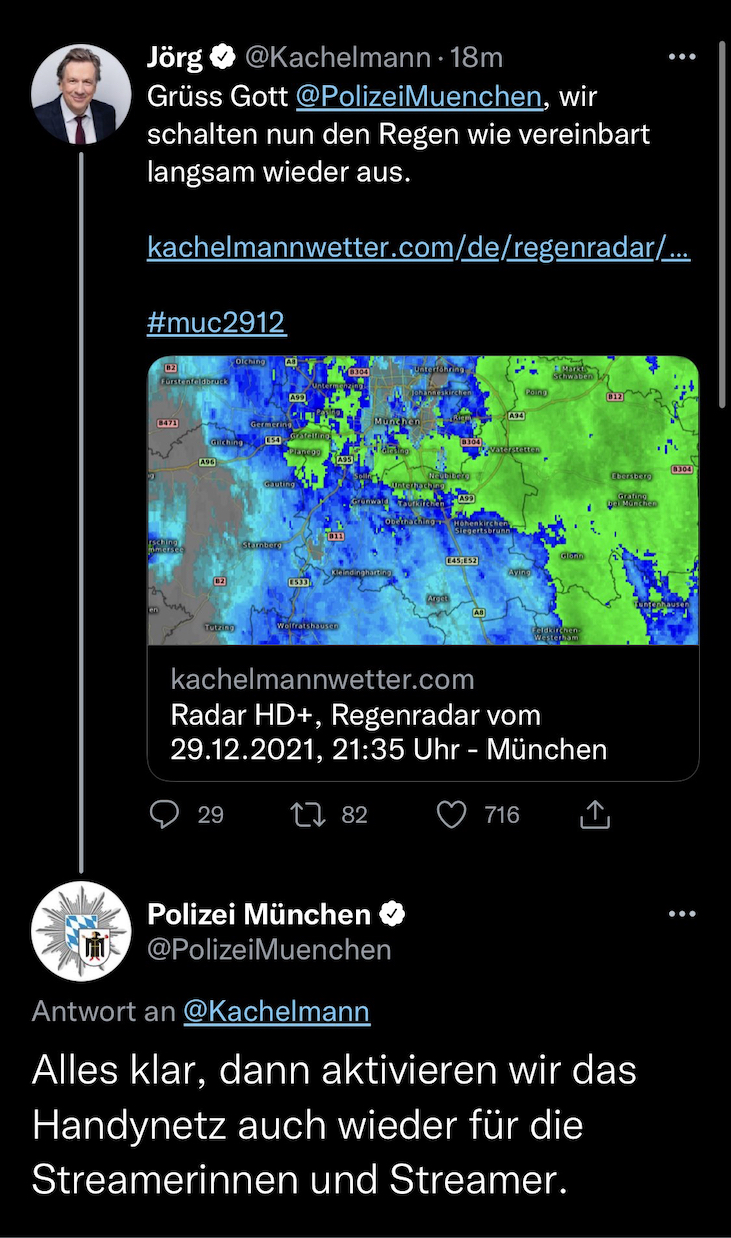Open overflow menu on Polizei München's reply
The image size is (731, 1238).
coord(681,914)
